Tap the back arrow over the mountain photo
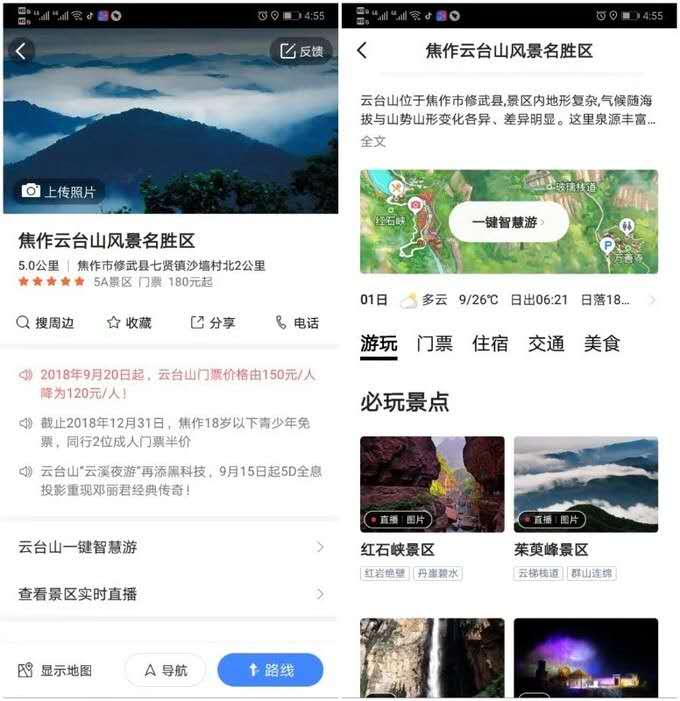Screen dimensions: 680x701 coord(21,51)
